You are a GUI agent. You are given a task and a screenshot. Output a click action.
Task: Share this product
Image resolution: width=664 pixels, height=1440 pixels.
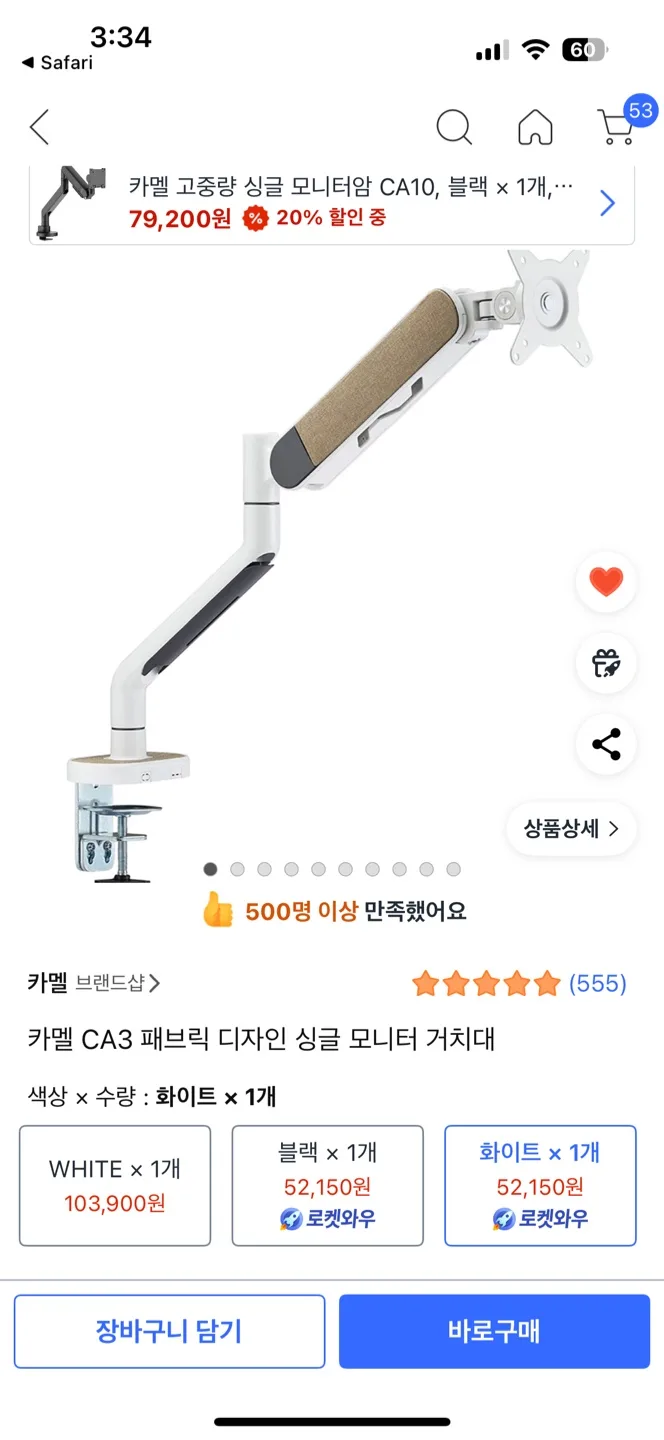(x=606, y=745)
